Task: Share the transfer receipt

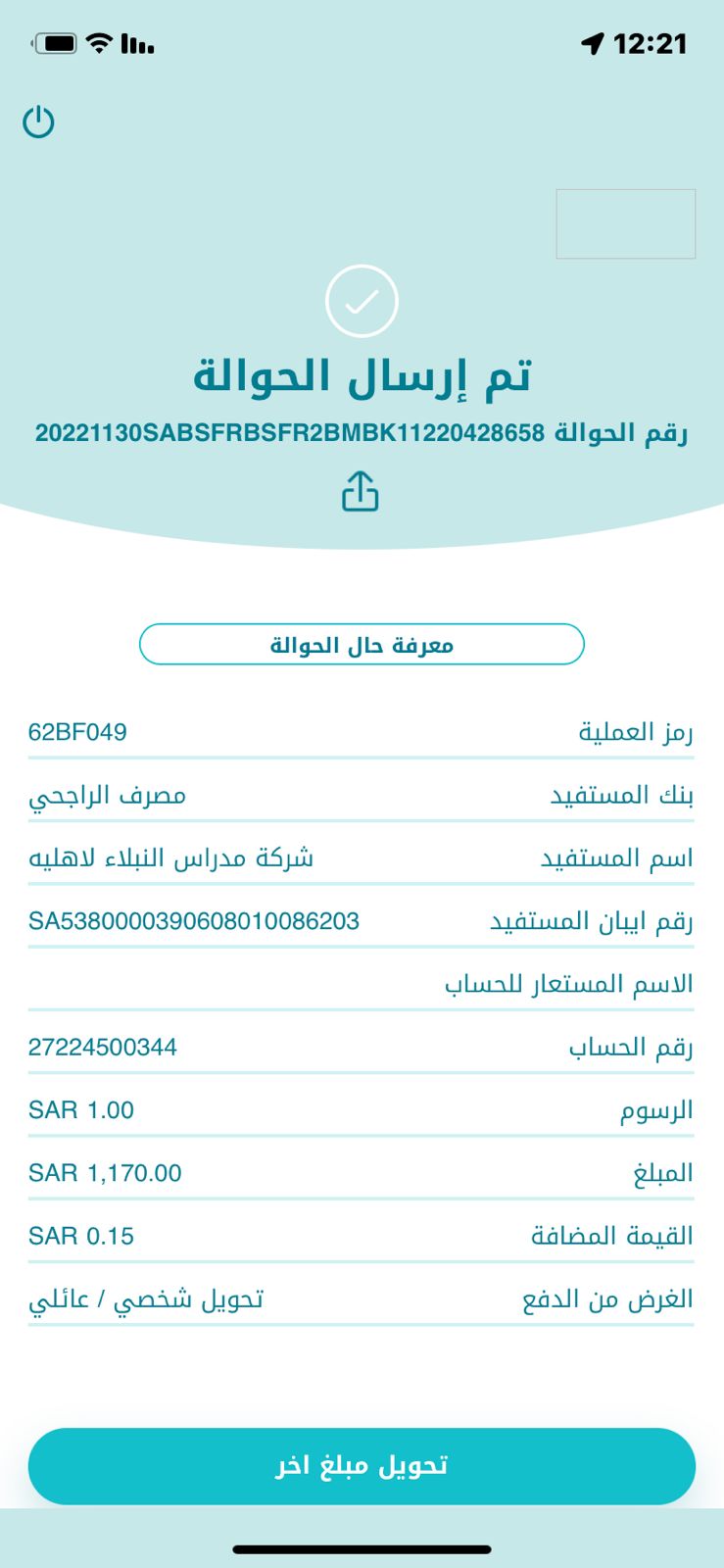Action: [361, 491]
